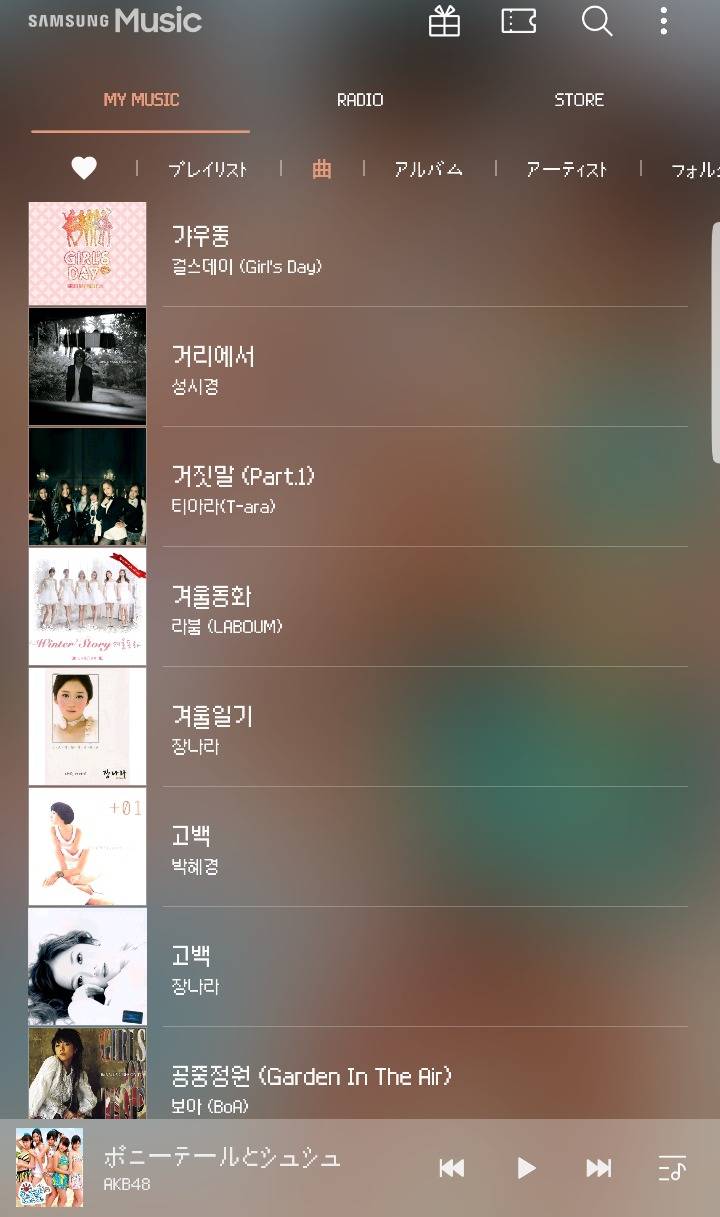The width and height of the screenshot is (720, 1217).
Task: Open the アーティスト category
Action: [x=565, y=169]
